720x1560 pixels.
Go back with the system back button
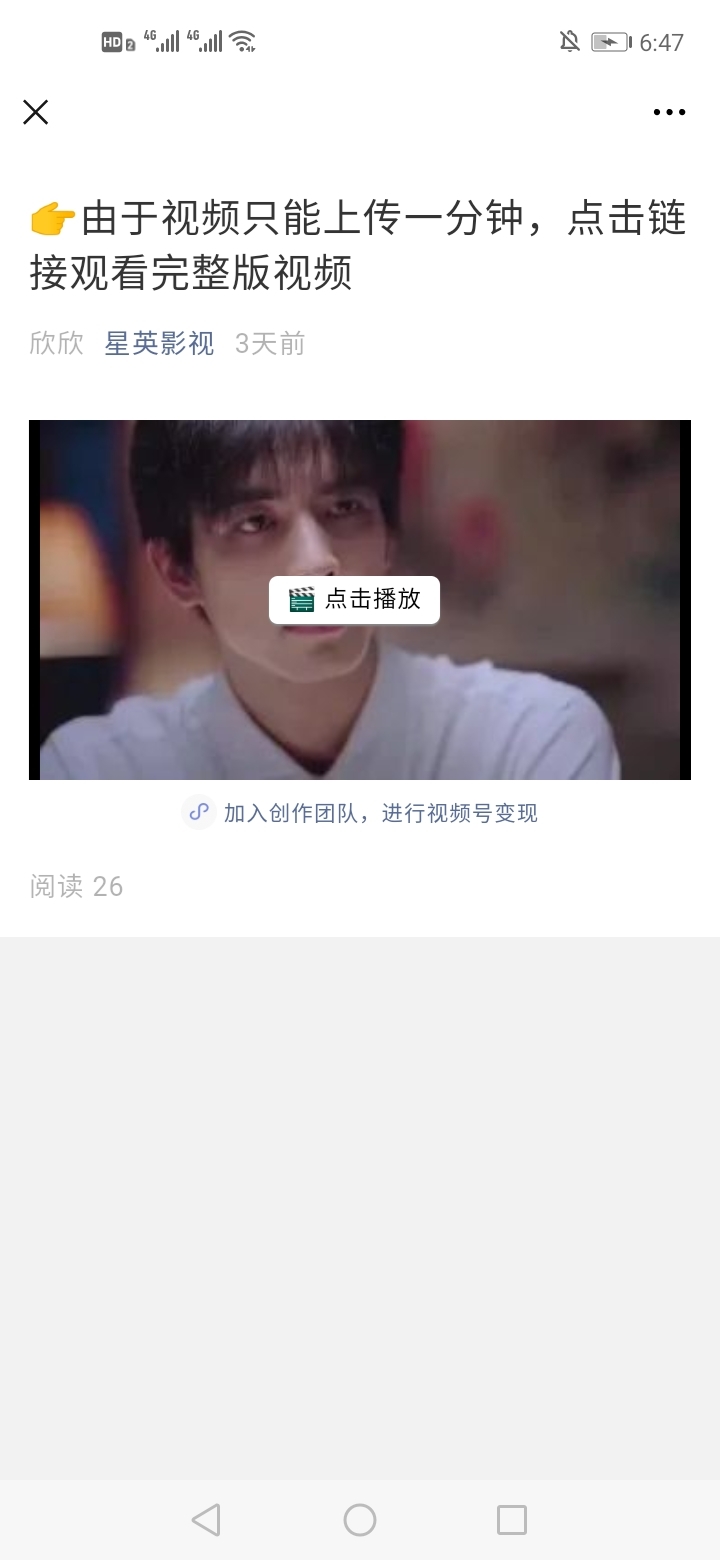206,1520
